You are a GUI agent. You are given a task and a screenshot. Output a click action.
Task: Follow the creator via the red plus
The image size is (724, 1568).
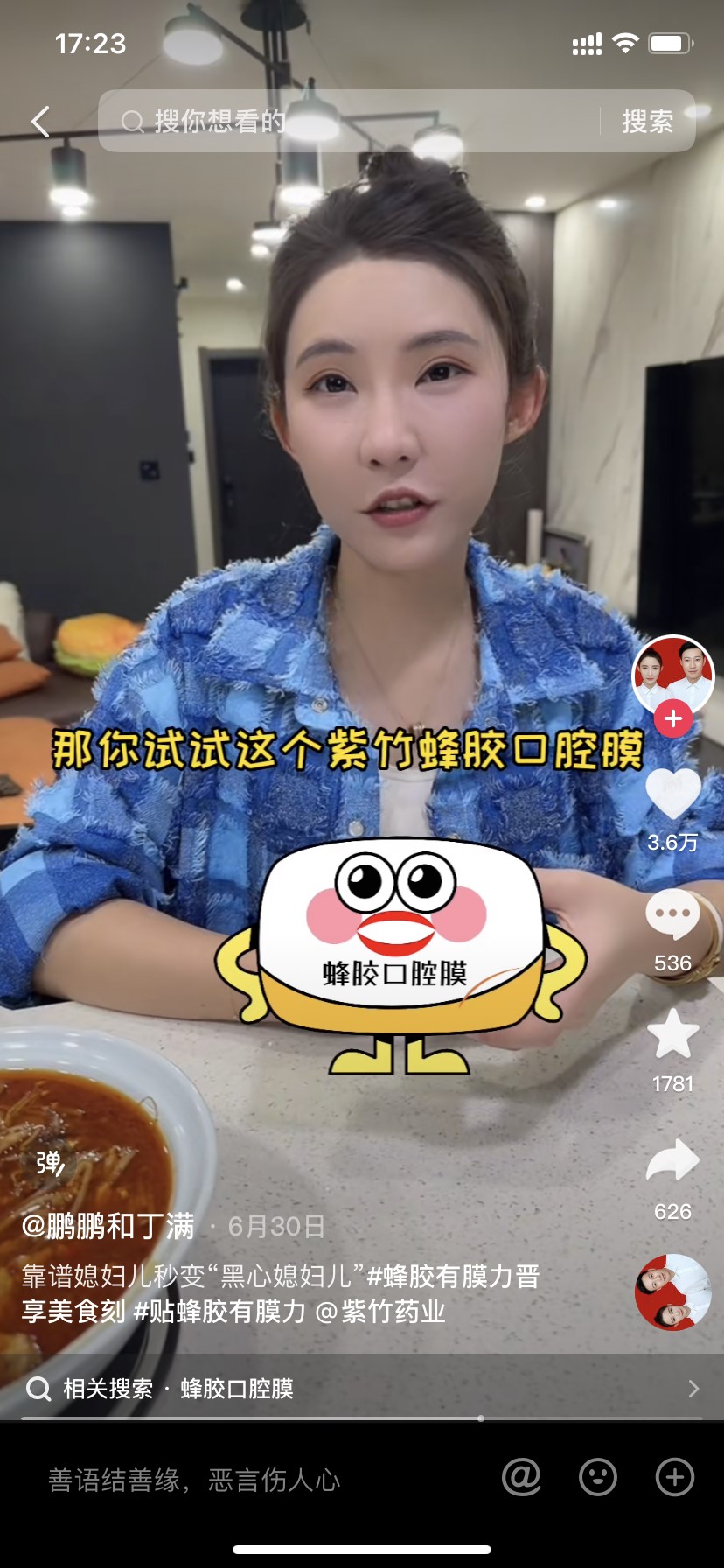point(672,719)
